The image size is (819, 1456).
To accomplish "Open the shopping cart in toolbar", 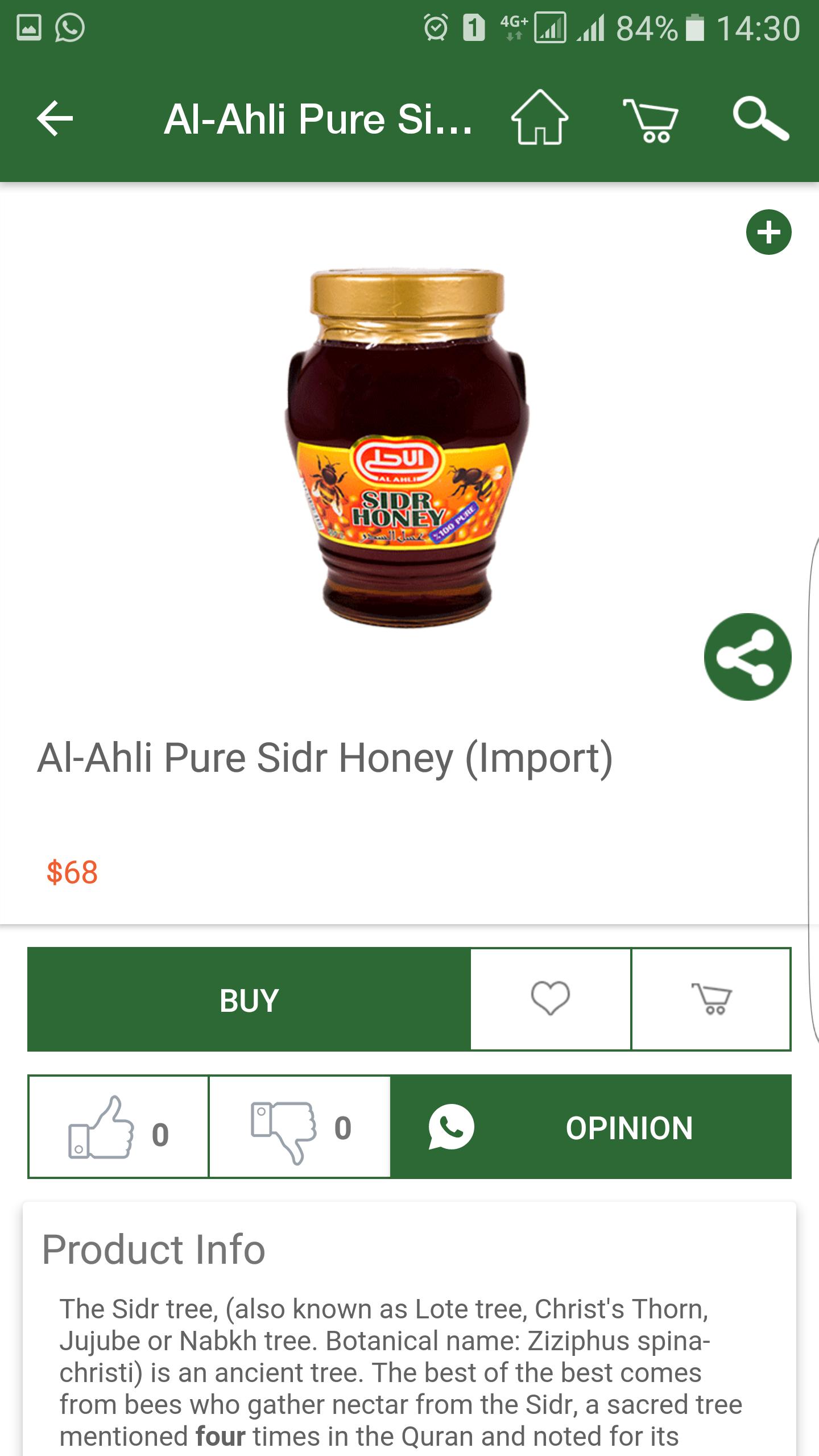I will [x=652, y=119].
